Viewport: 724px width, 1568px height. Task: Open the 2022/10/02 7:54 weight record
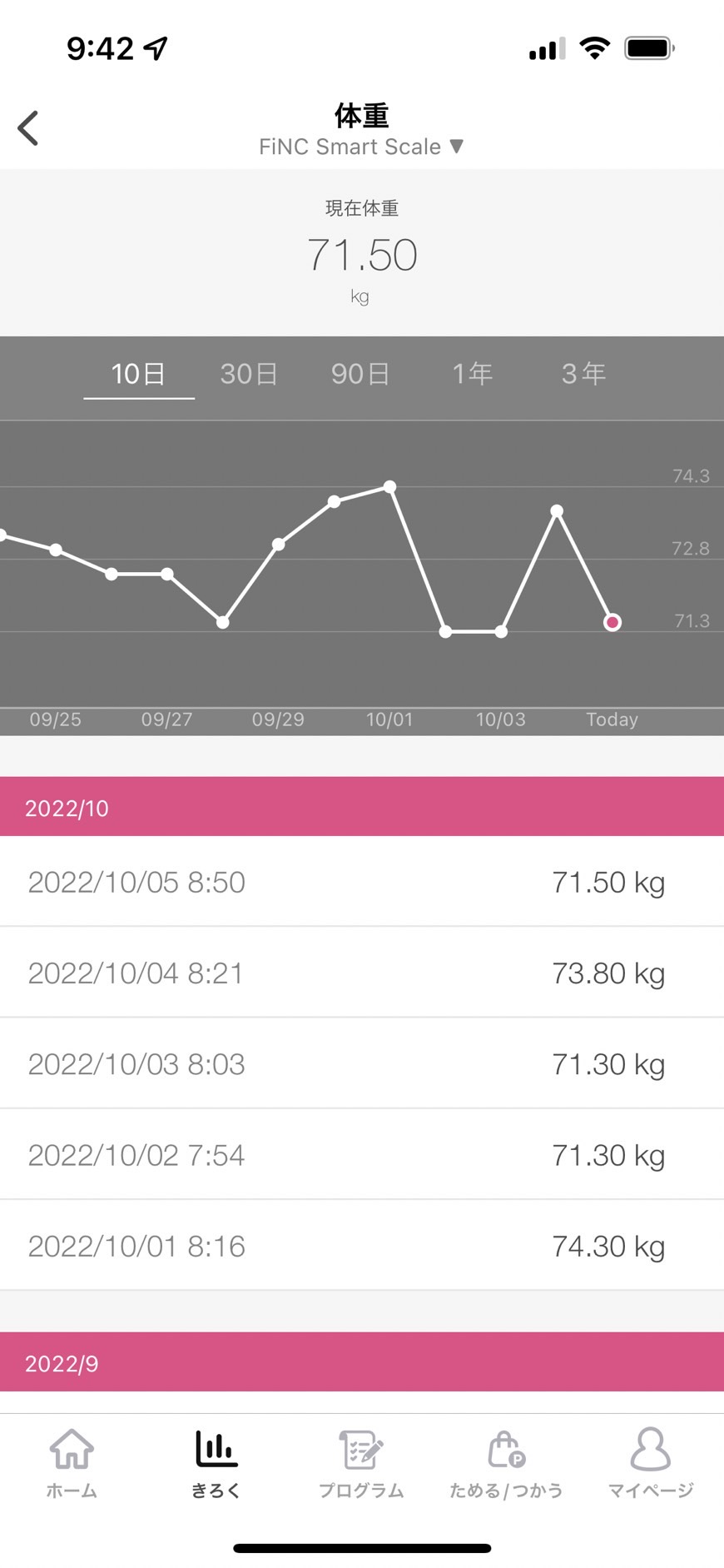362,1155
